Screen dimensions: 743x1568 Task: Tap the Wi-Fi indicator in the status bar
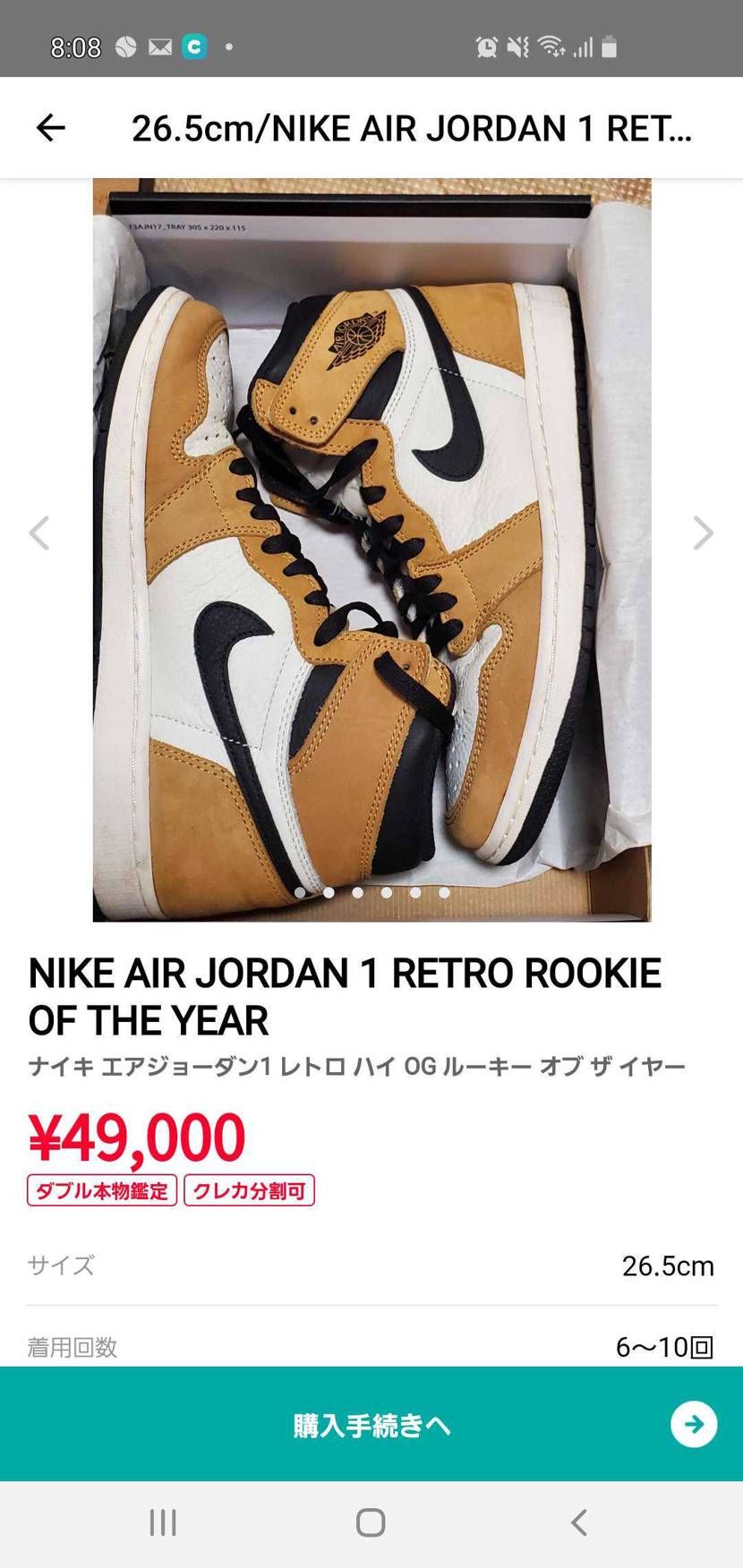551,45
